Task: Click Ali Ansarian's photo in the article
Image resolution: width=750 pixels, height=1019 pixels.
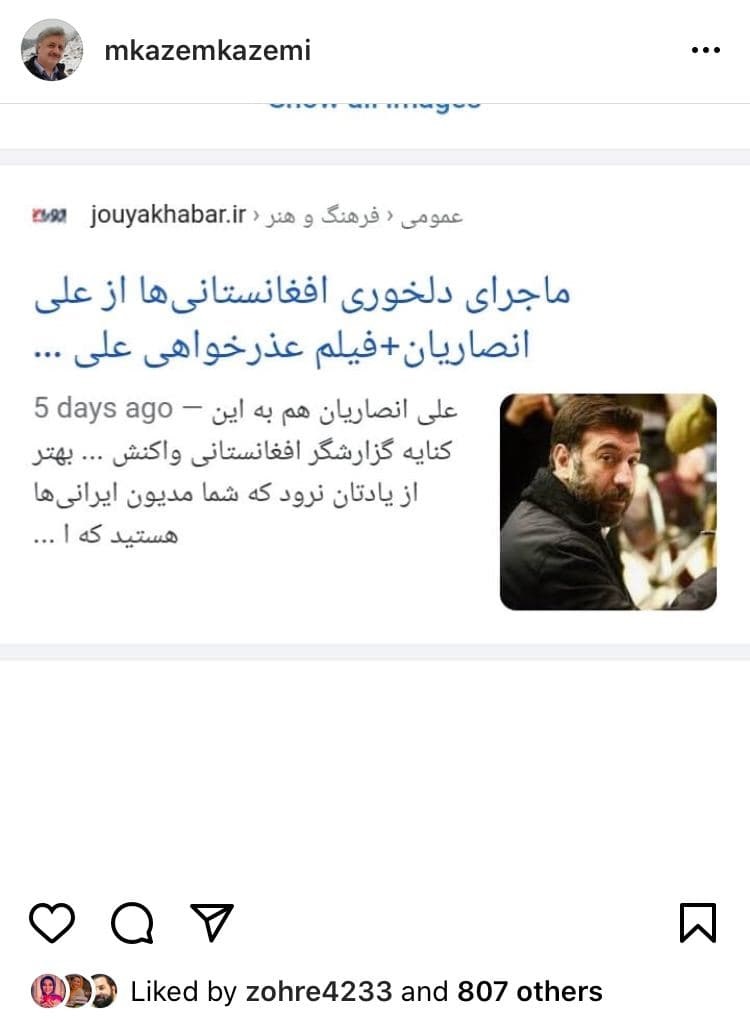Action: point(608,500)
